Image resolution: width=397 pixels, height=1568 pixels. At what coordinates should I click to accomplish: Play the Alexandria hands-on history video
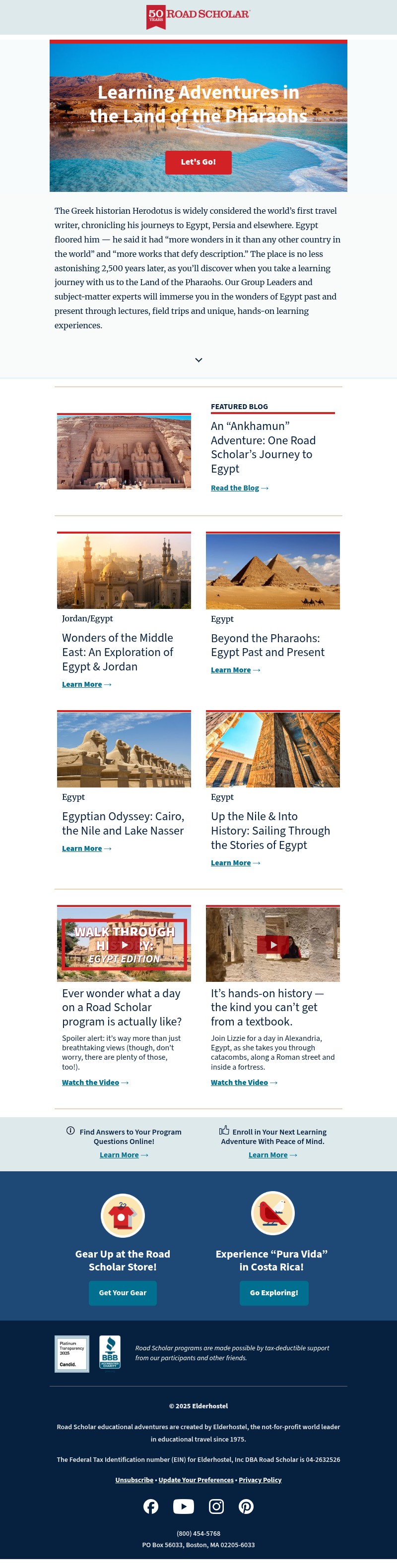273,945
